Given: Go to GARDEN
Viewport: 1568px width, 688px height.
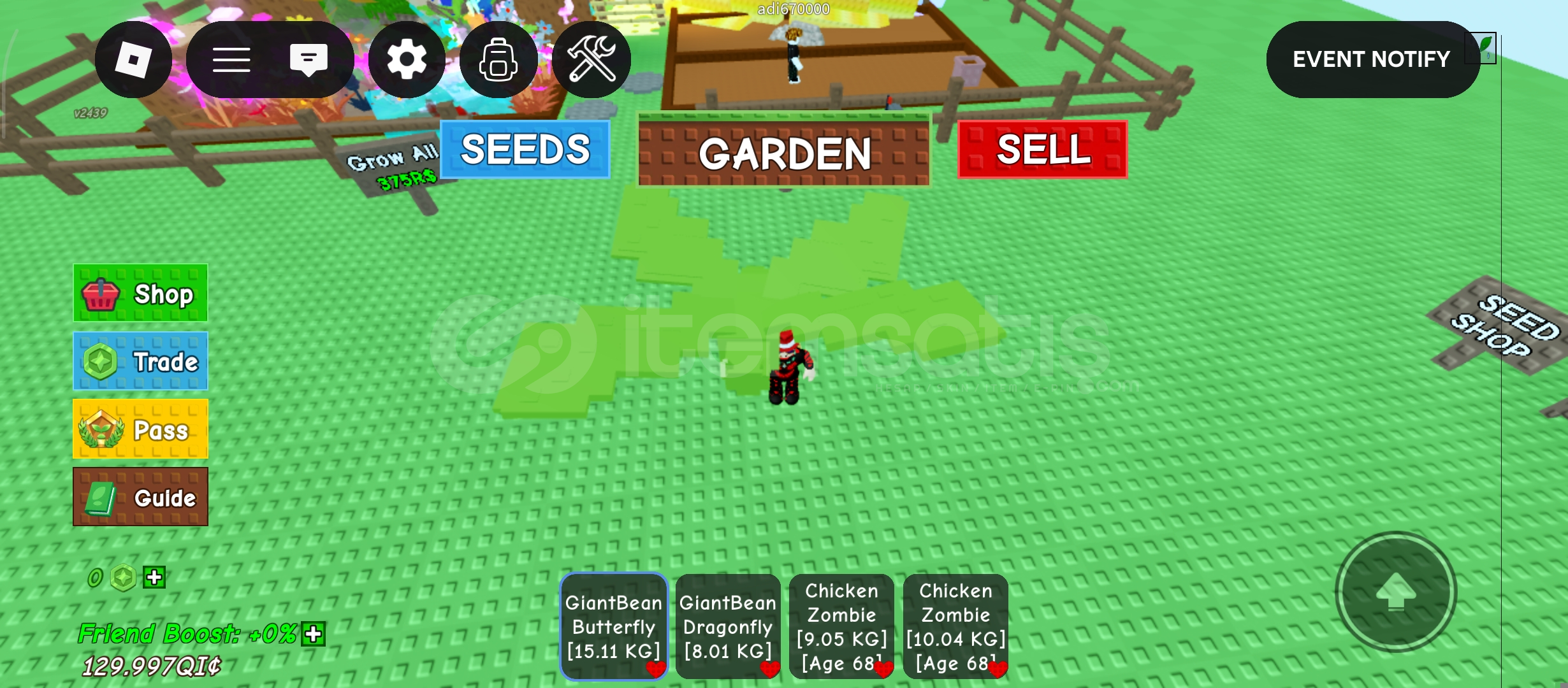Looking at the screenshot, I should click(784, 153).
